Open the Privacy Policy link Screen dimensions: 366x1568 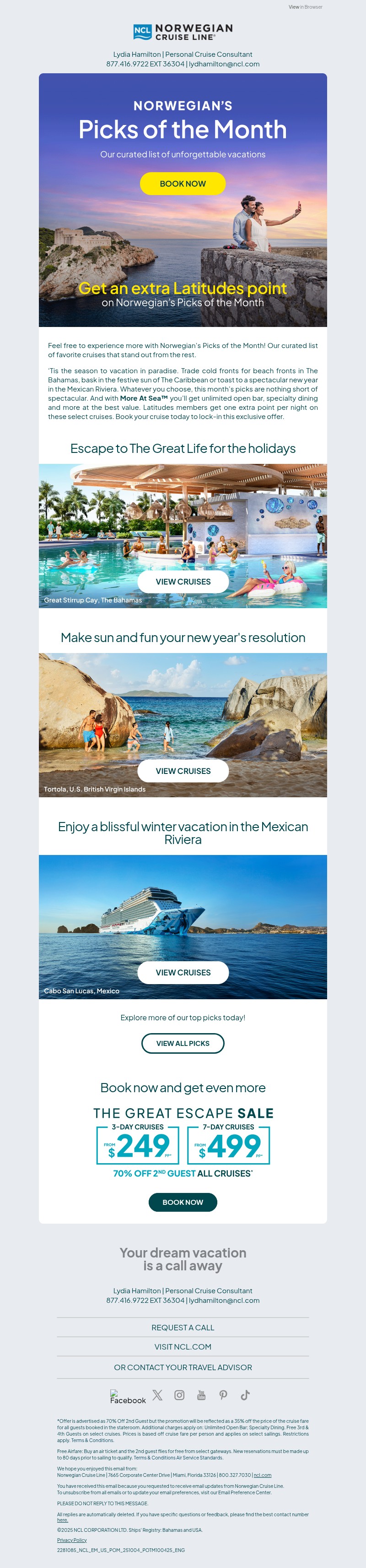(x=72, y=1540)
